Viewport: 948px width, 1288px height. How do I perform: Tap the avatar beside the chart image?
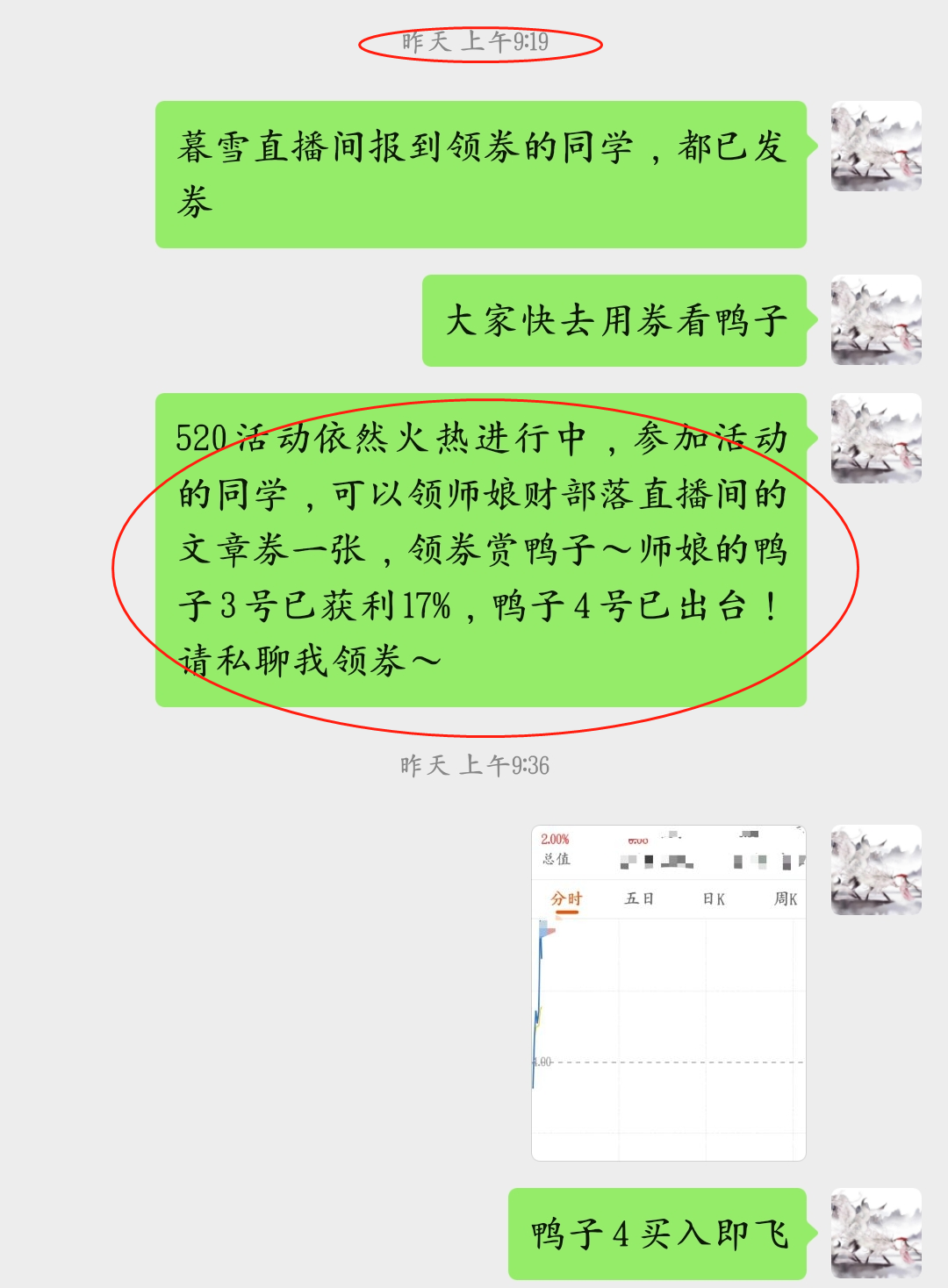click(876, 869)
